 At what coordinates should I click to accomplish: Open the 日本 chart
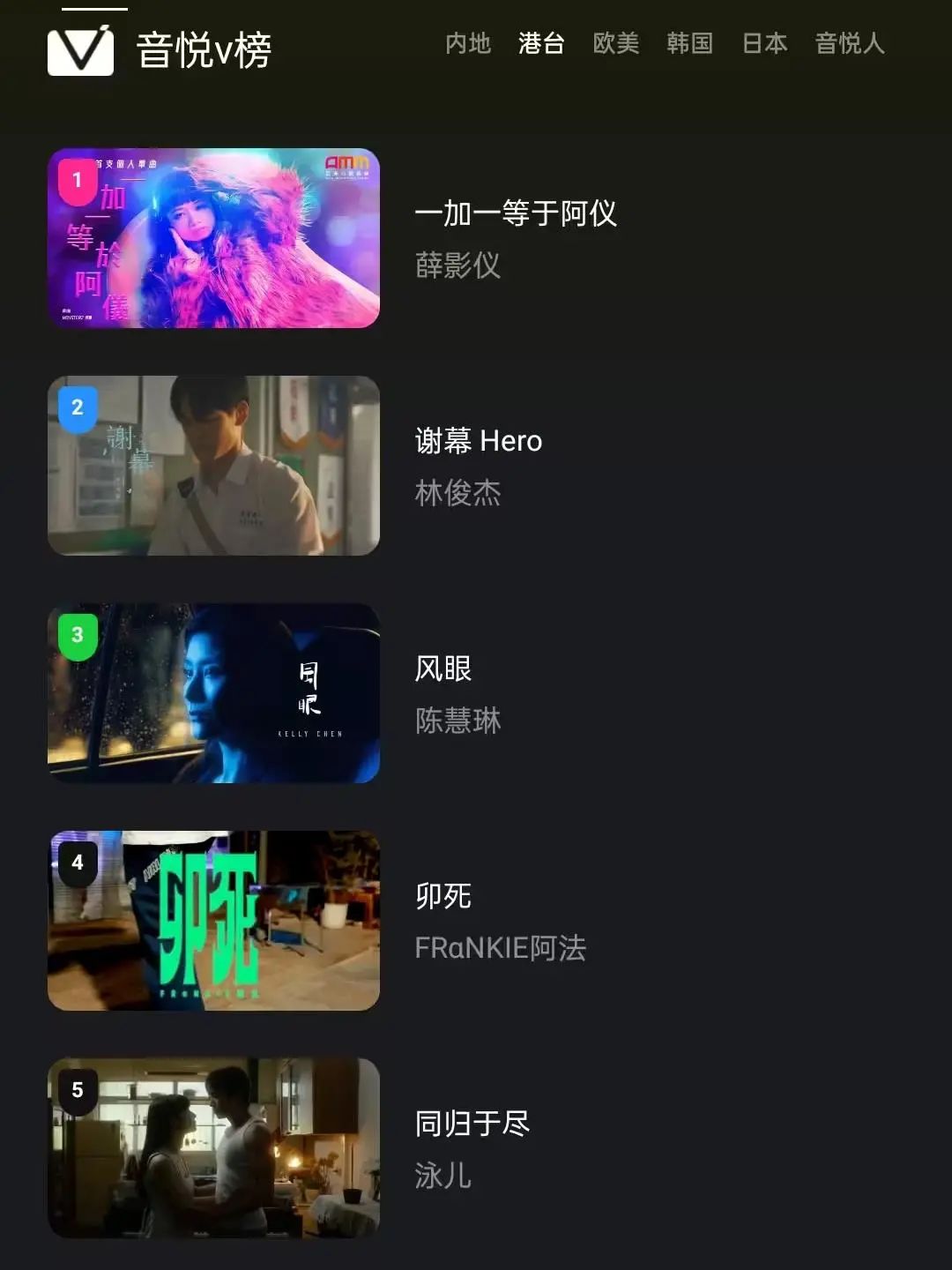tap(763, 44)
